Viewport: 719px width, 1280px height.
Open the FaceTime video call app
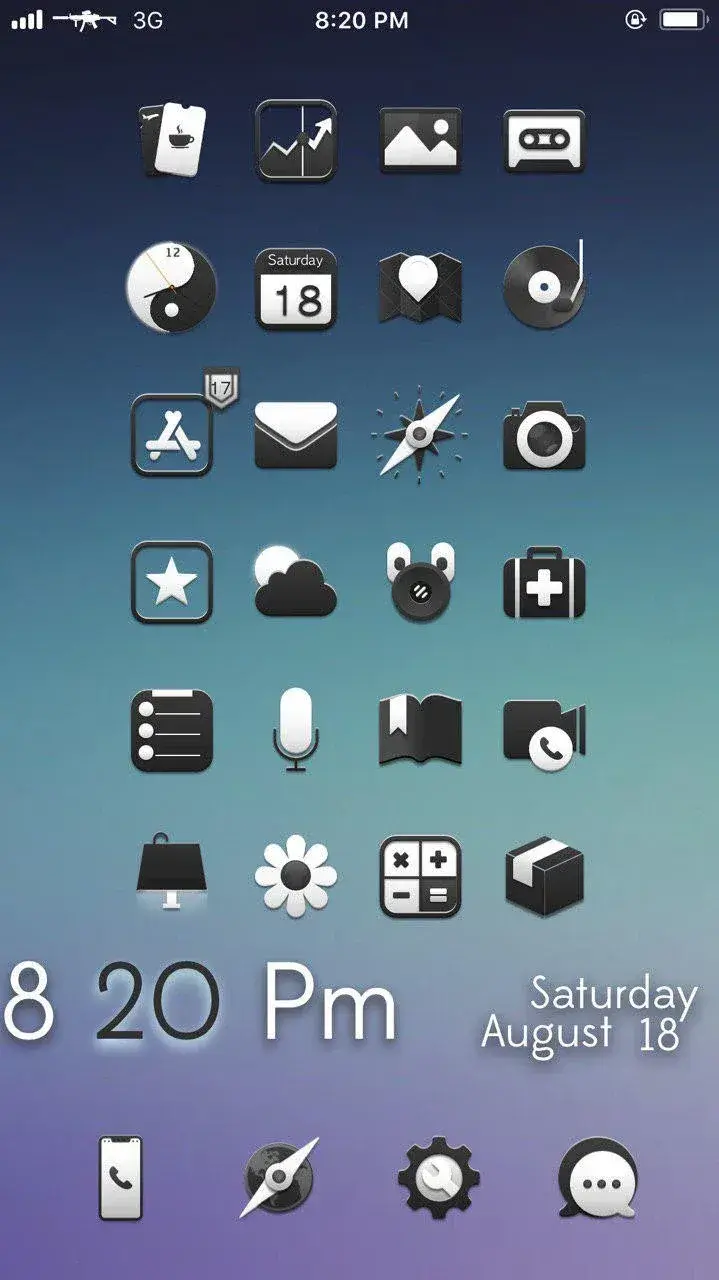[543, 731]
